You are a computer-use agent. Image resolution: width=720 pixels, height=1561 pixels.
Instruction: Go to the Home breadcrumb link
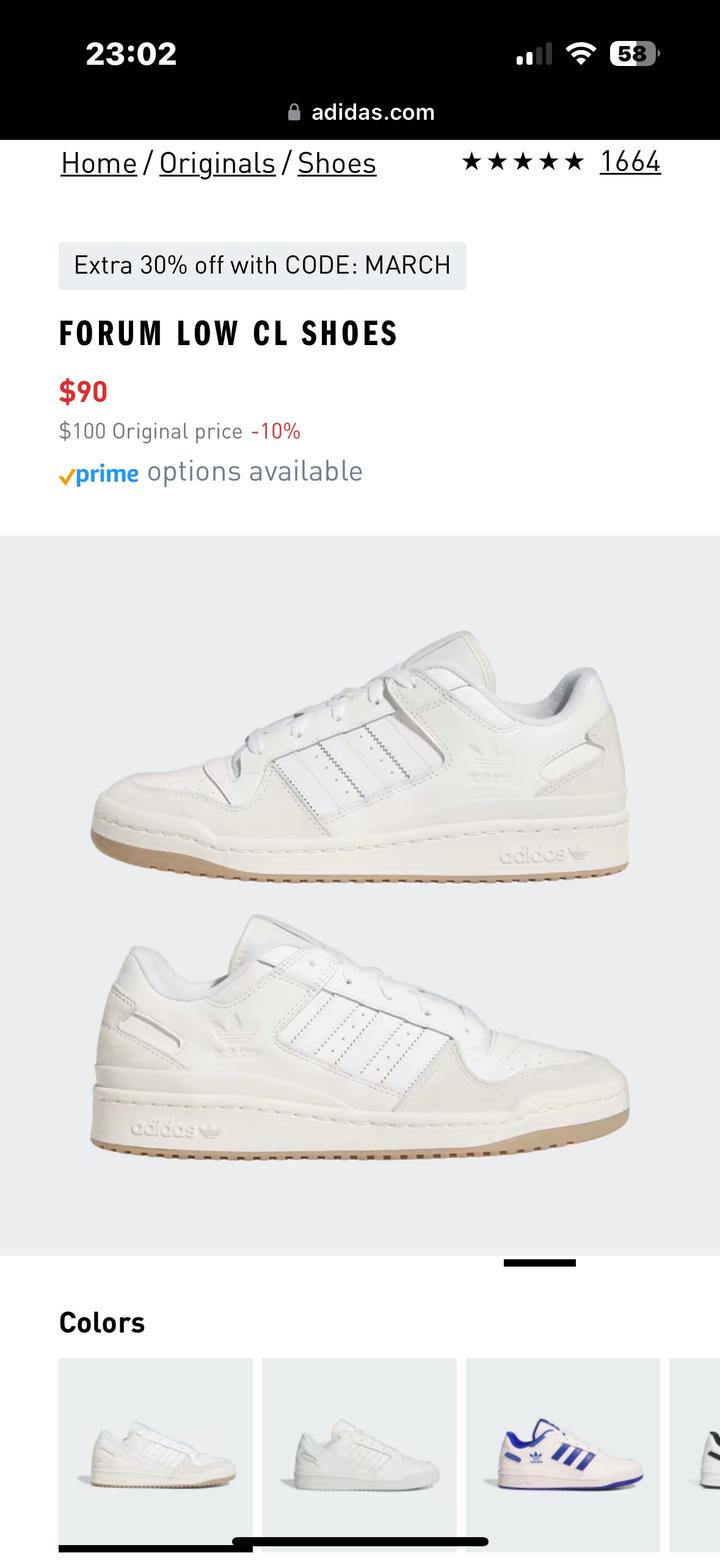tap(98, 163)
